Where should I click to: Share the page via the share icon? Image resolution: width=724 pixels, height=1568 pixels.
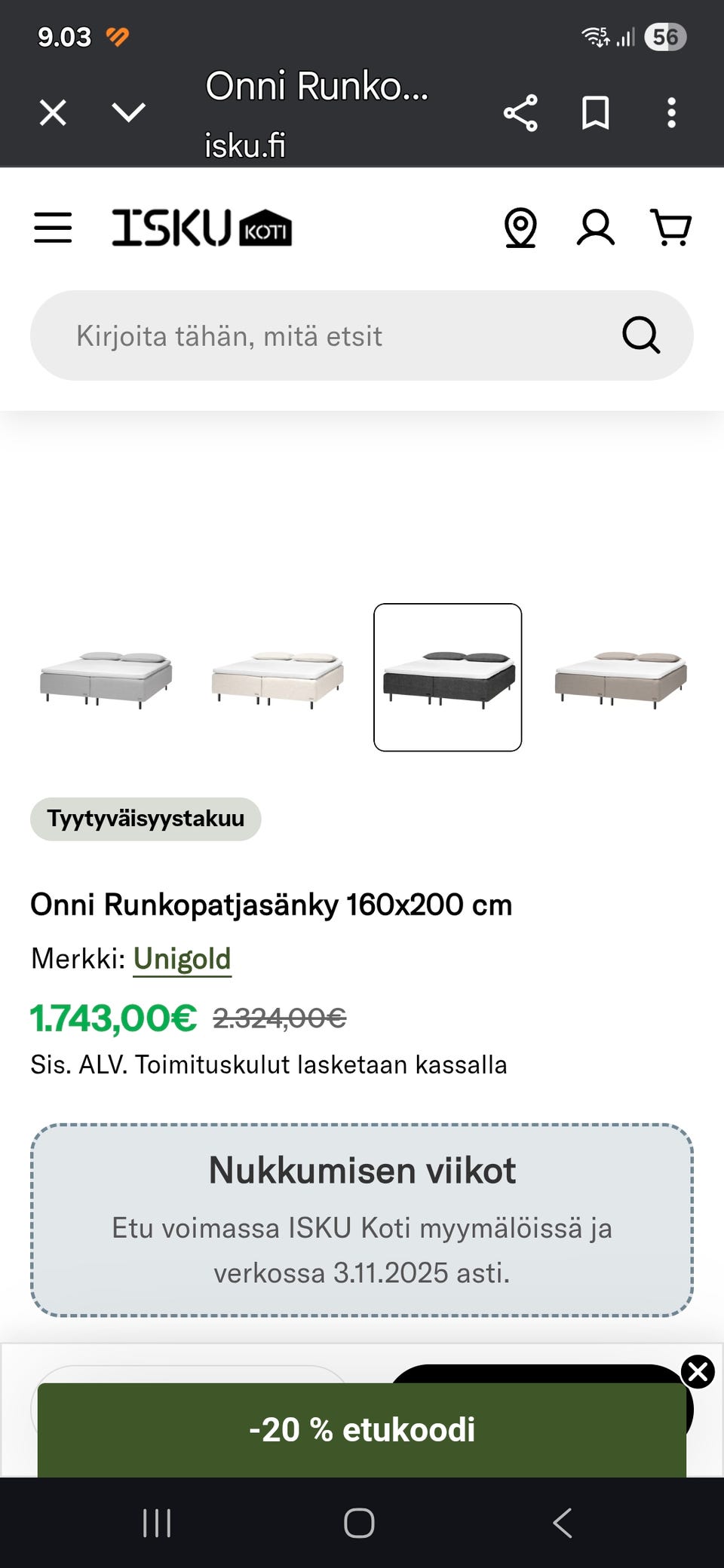click(520, 112)
